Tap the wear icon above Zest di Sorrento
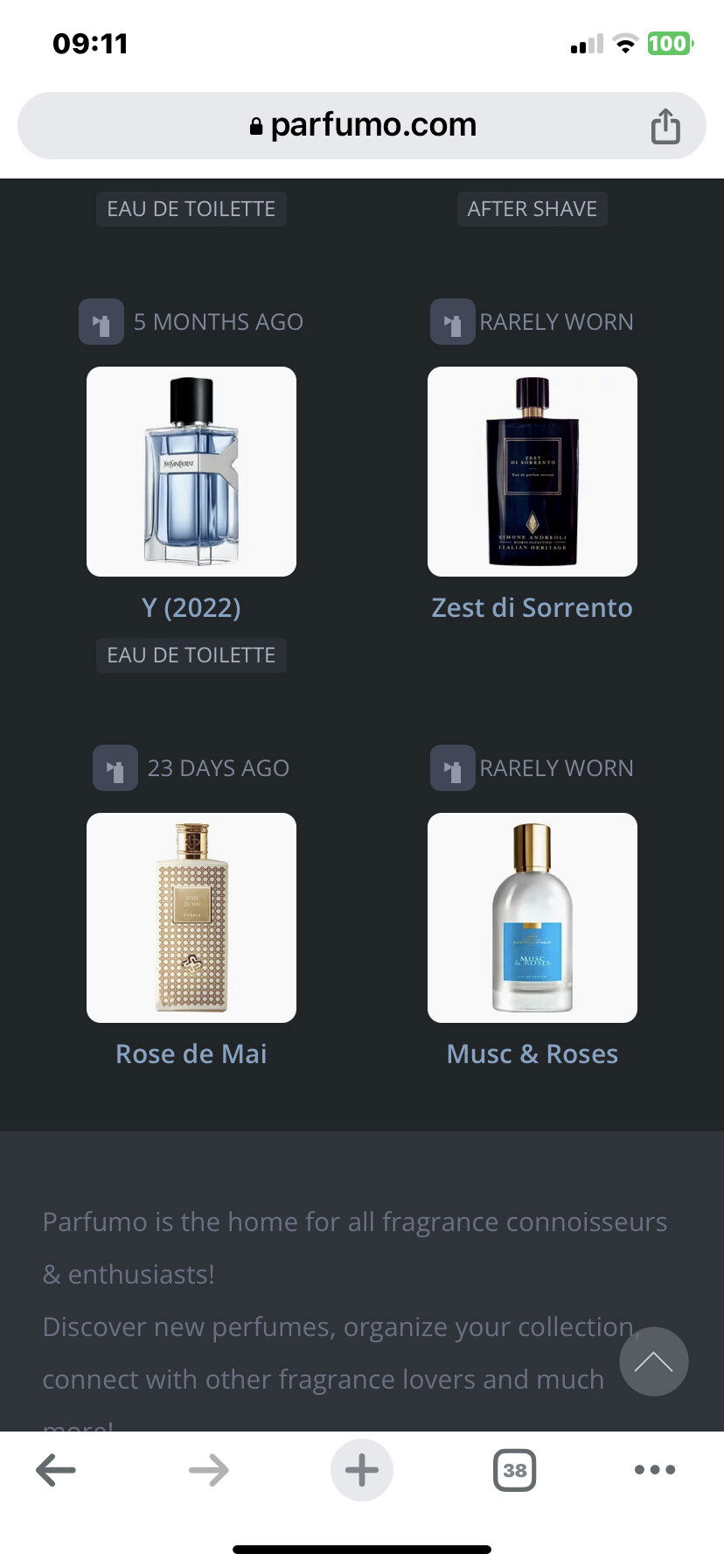724x1568 pixels. click(x=453, y=322)
